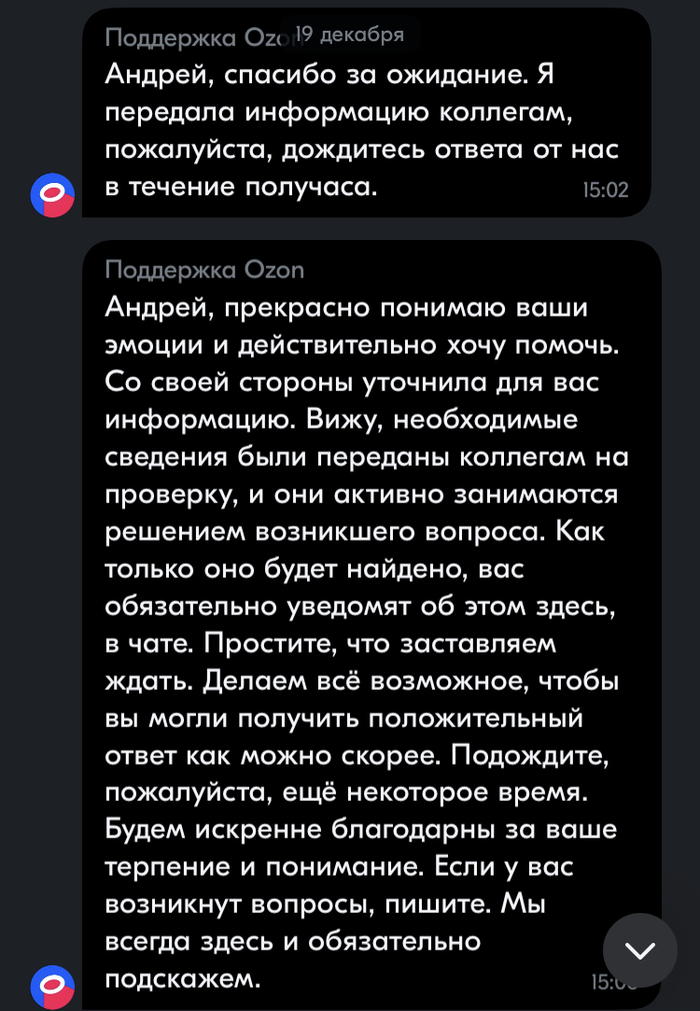Jump to the latest messages with the down arrow
The image size is (700, 1011).
click(x=640, y=950)
